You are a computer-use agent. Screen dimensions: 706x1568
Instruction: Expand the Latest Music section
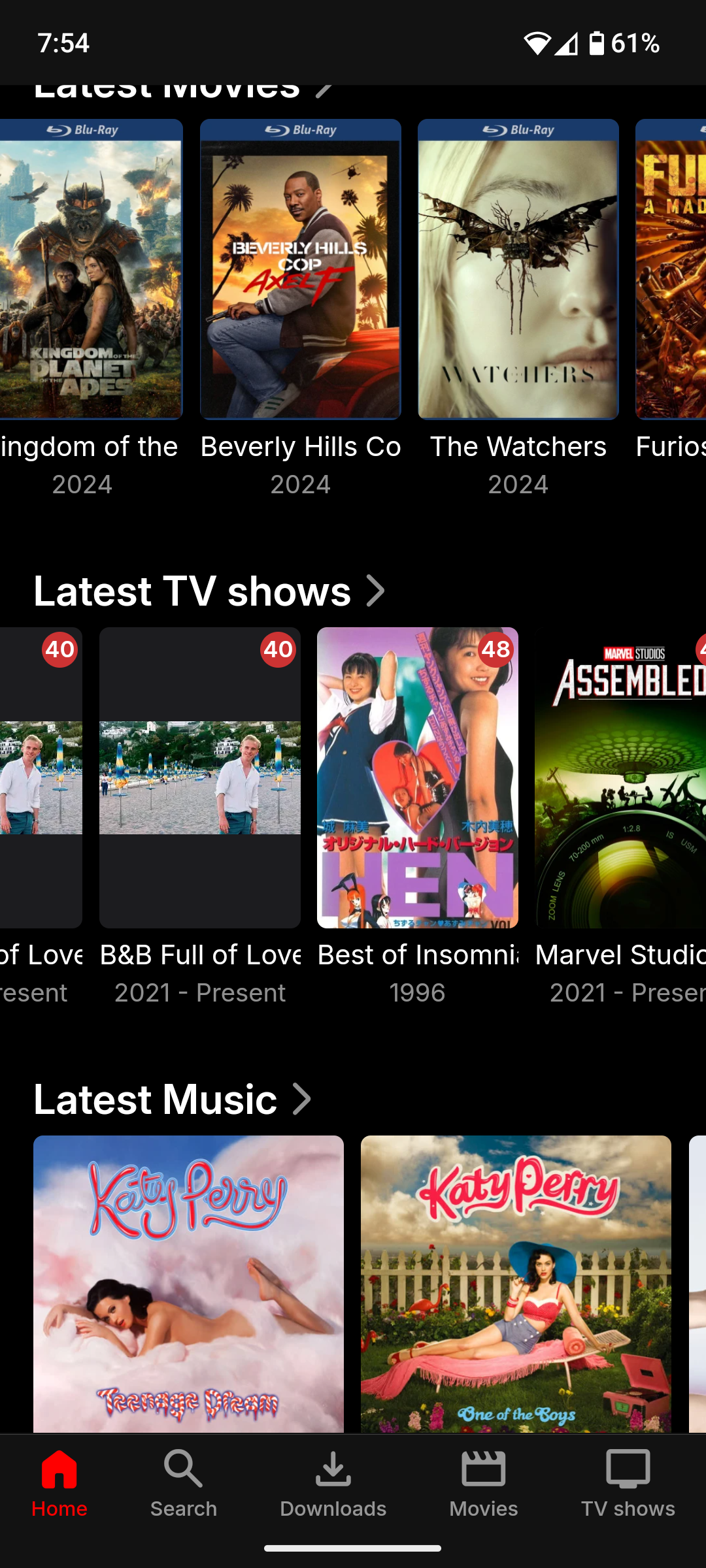(301, 1099)
